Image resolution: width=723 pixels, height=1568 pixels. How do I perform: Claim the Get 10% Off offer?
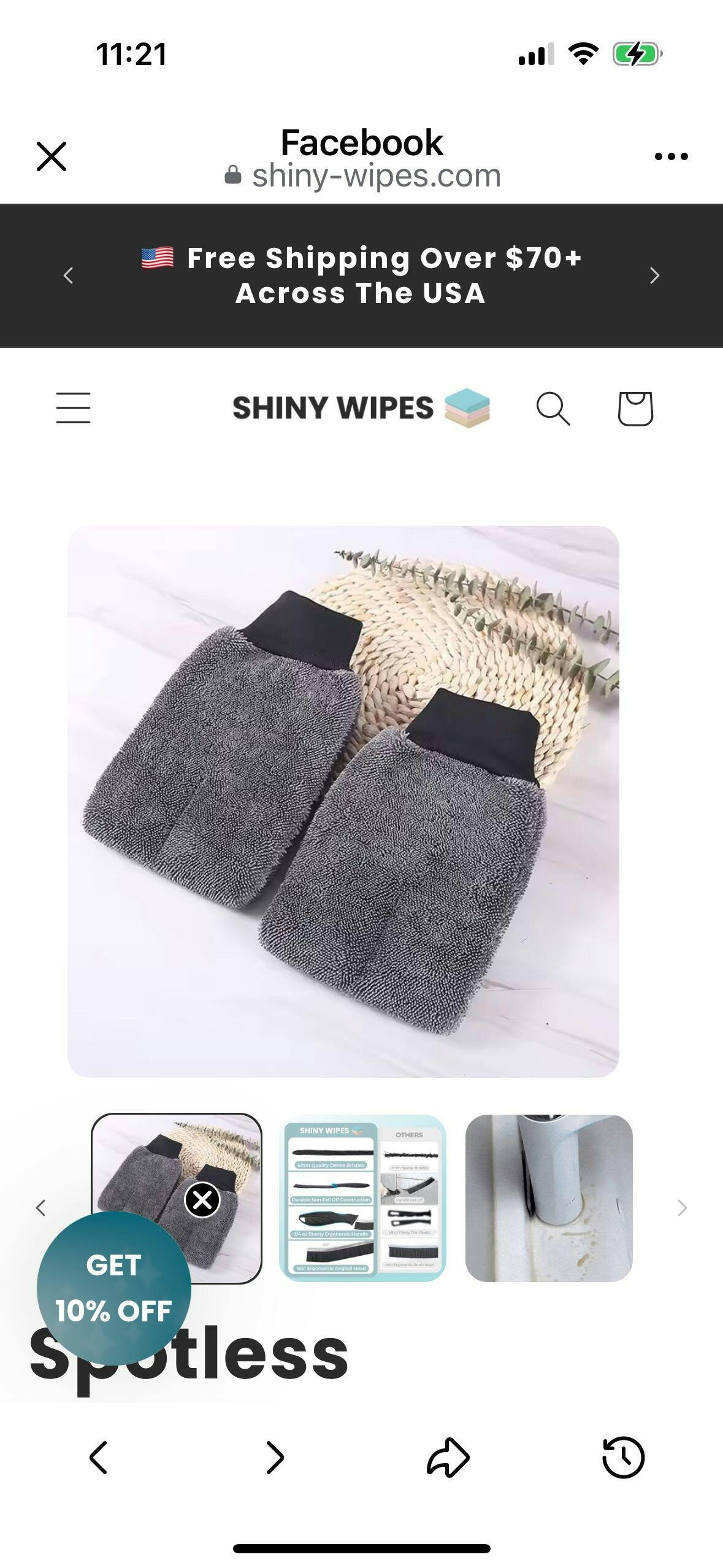pyautogui.click(x=113, y=1288)
